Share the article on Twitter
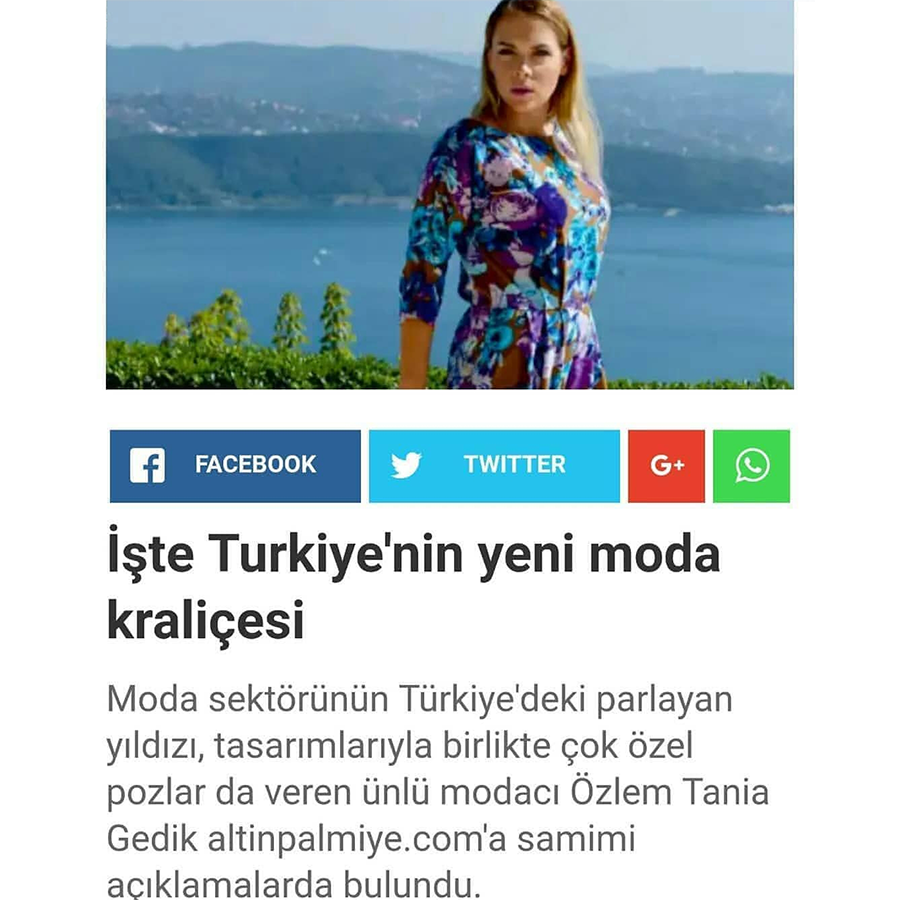The height and width of the screenshot is (900, 900). click(494, 466)
